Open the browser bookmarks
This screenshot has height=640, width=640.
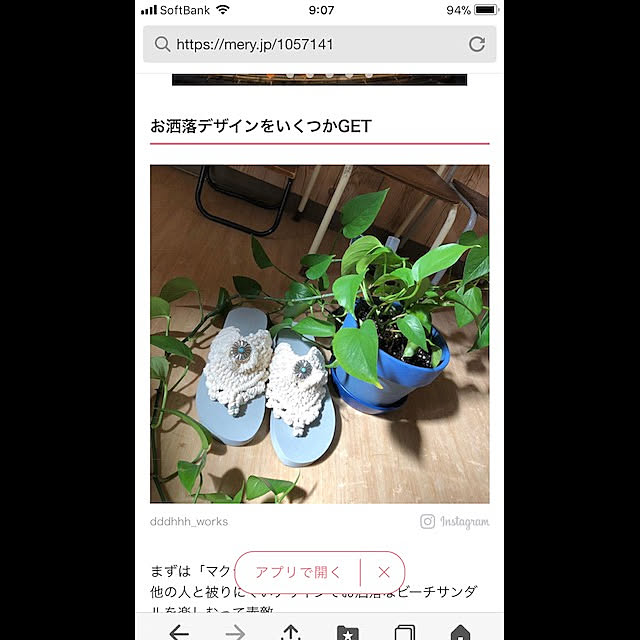(347, 631)
